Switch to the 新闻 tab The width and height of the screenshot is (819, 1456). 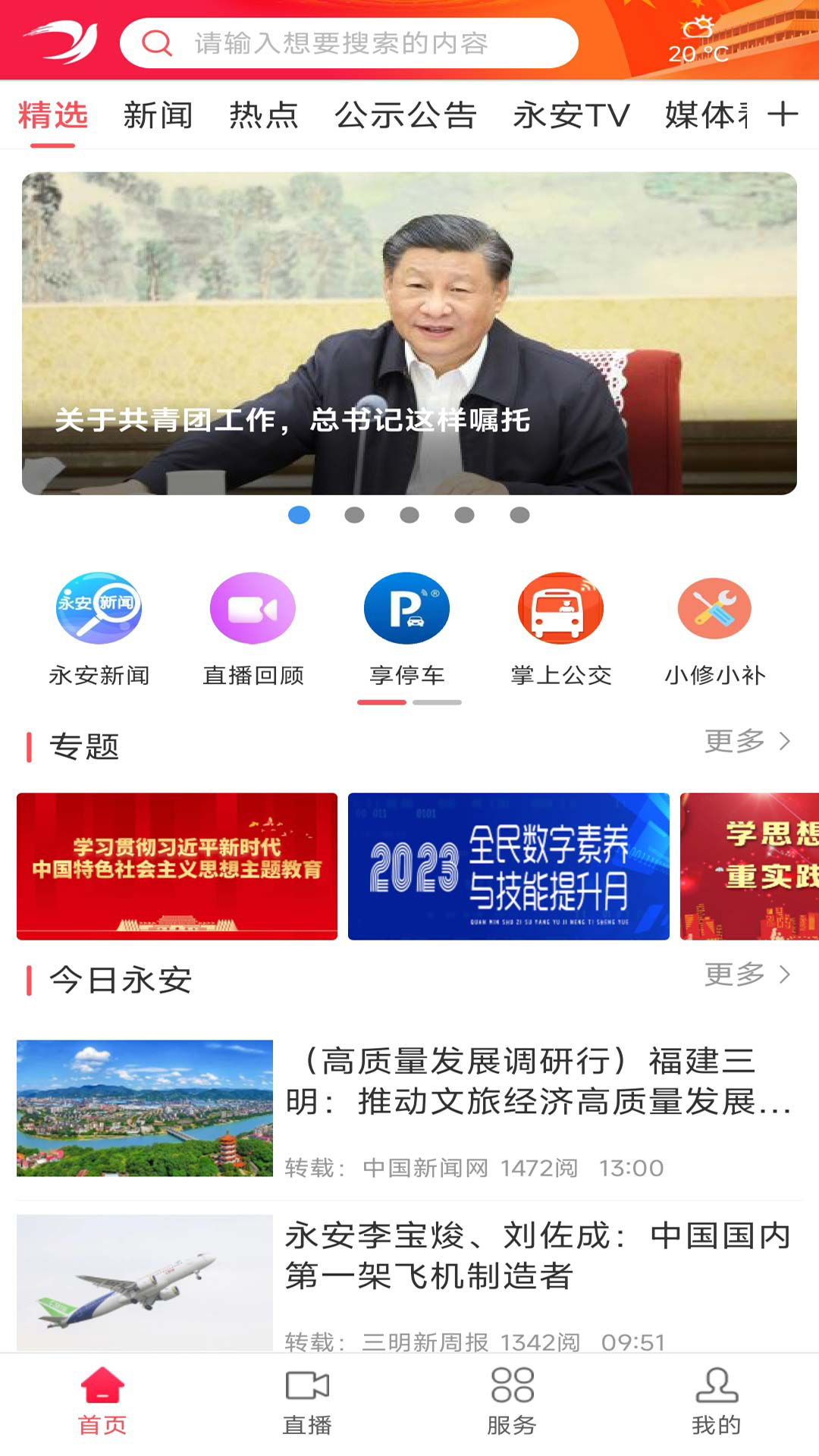click(x=158, y=116)
